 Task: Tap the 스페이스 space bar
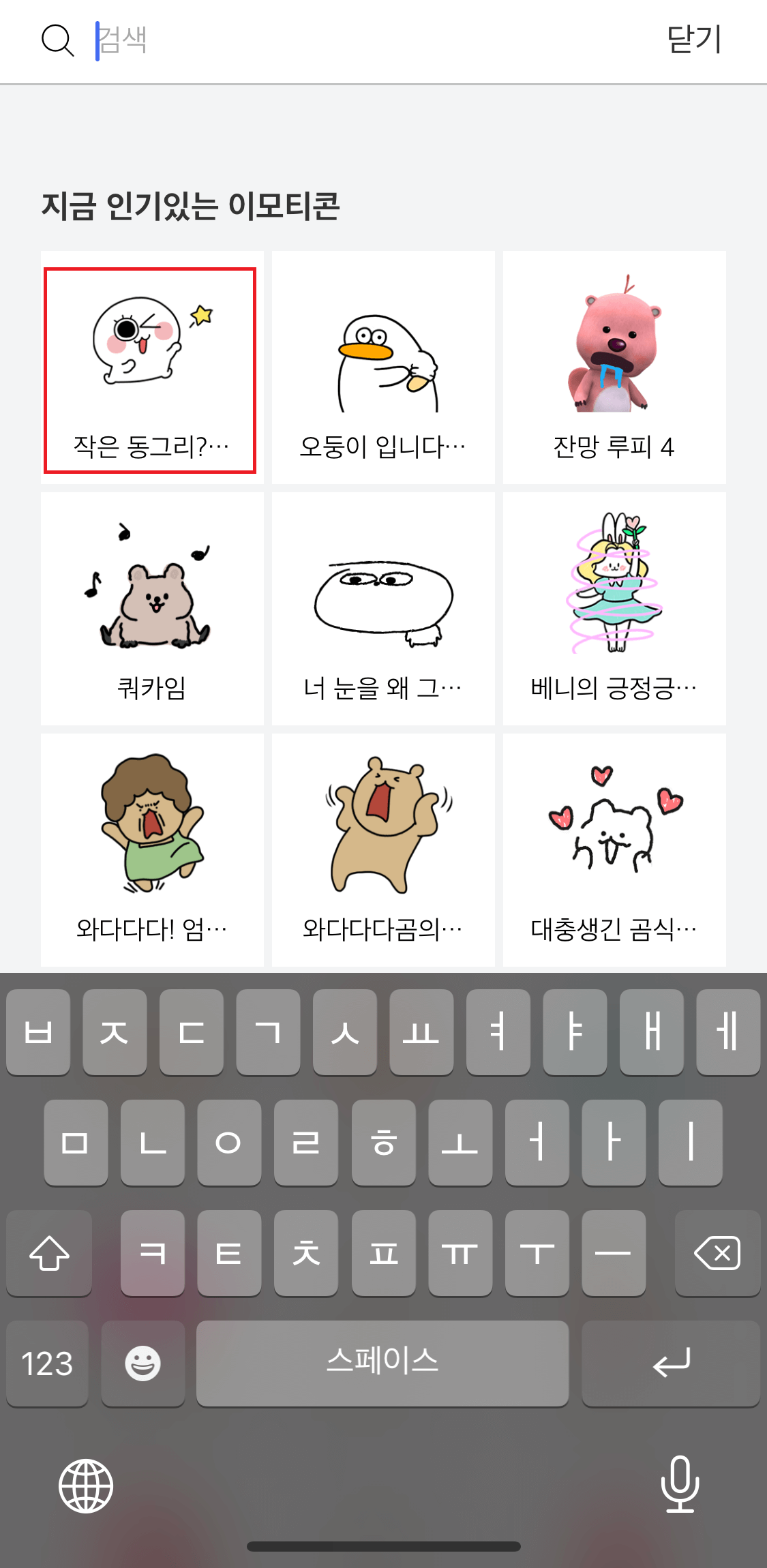point(383,1363)
